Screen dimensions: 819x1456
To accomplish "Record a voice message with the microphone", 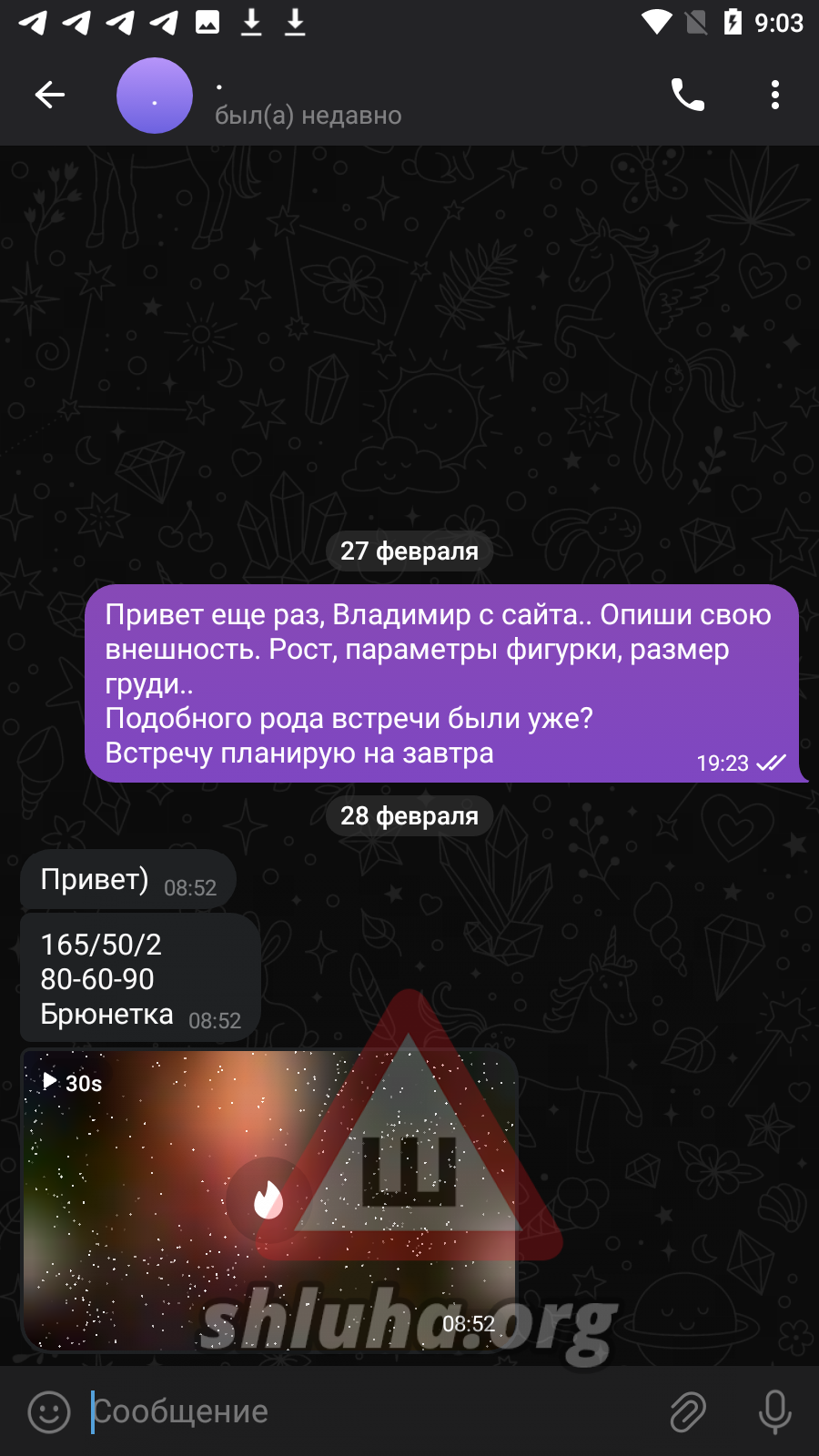I will pos(774,1411).
